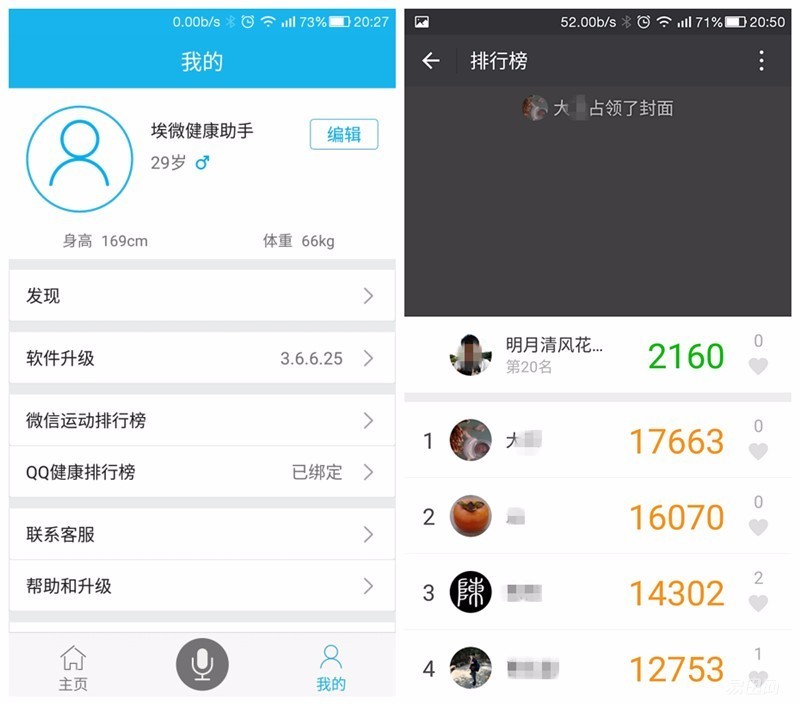Tap the 编辑 button
Viewport: 800px width, 705px height.
point(343,134)
